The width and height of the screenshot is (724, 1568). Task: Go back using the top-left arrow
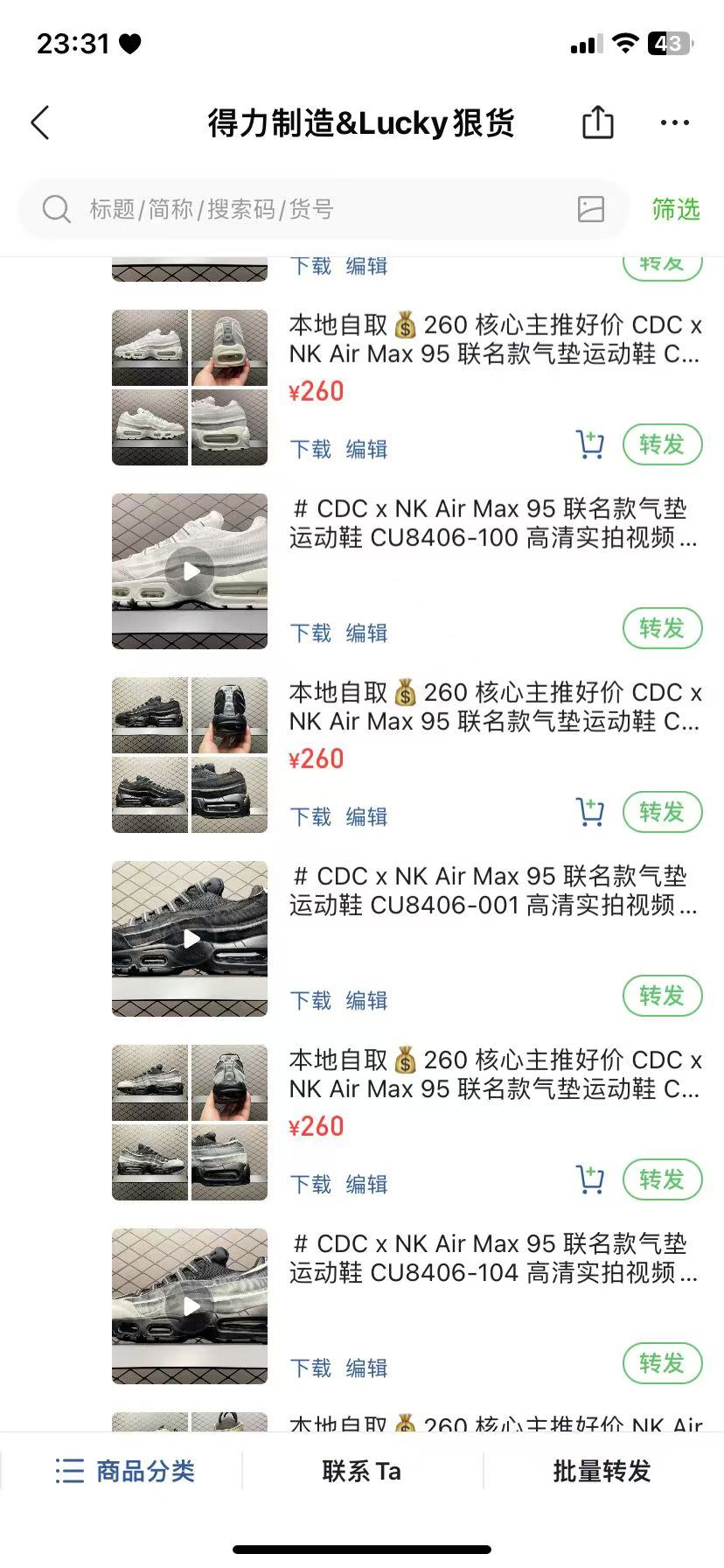[x=40, y=123]
